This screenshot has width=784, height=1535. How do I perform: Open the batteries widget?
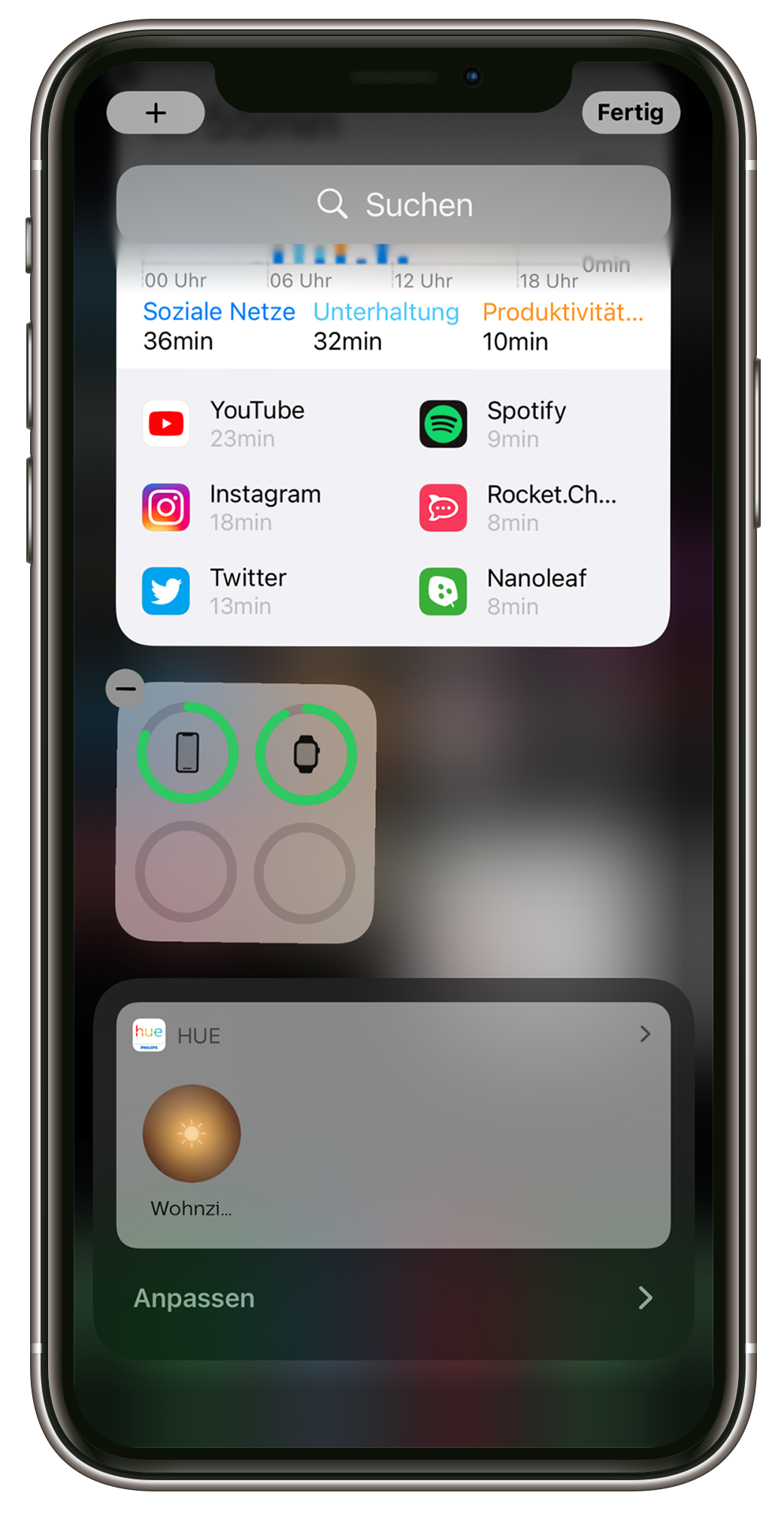click(246, 813)
